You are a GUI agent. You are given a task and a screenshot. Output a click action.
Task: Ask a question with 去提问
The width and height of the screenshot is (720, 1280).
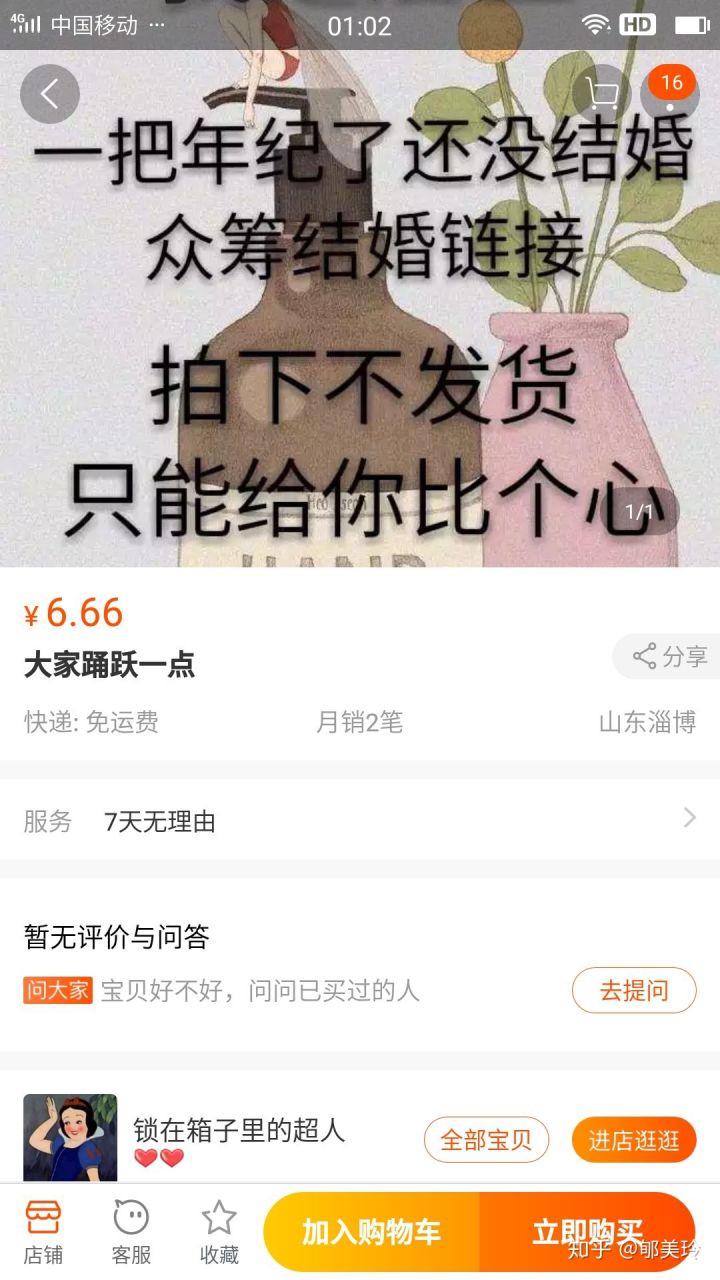tap(633, 991)
